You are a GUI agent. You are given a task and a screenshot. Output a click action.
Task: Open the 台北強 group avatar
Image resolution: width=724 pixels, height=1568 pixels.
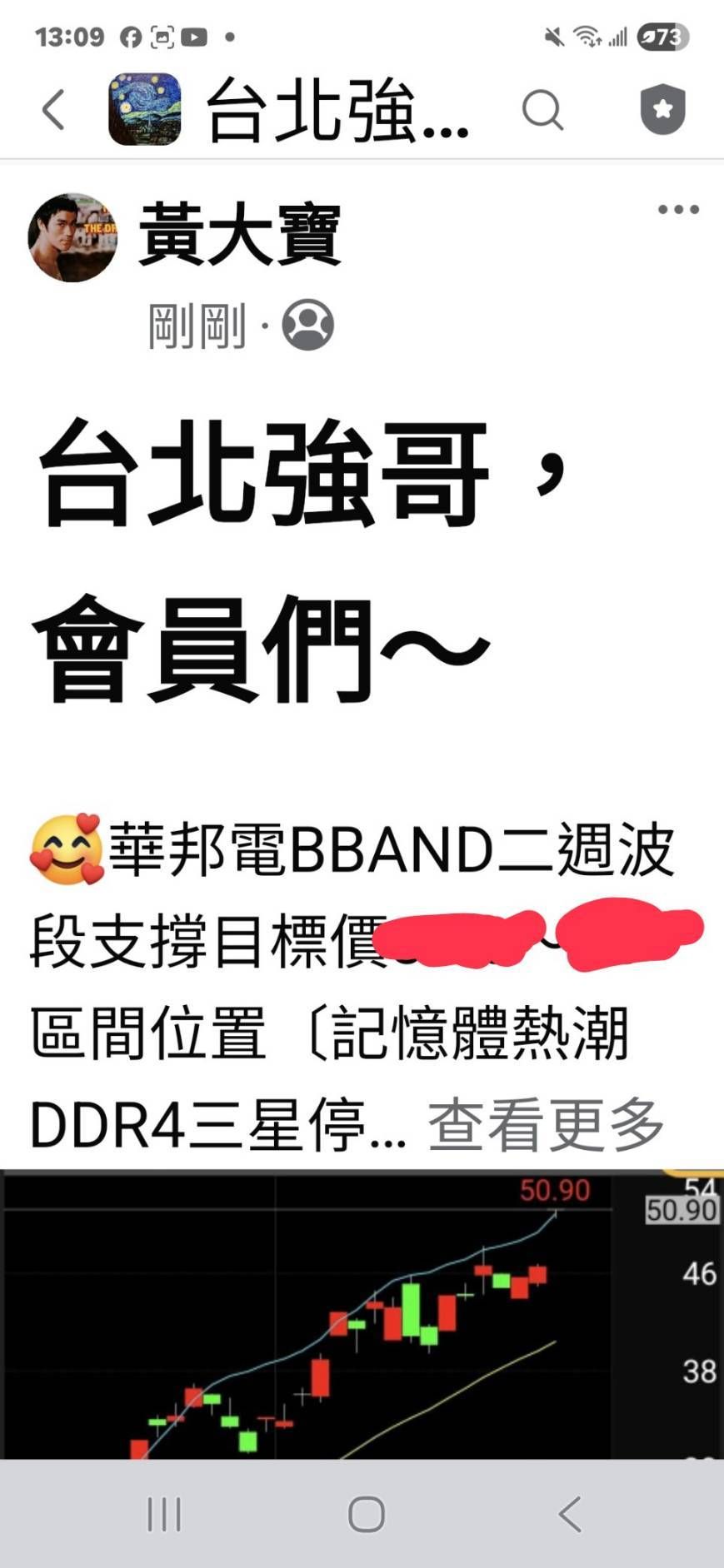click(145, 109)
